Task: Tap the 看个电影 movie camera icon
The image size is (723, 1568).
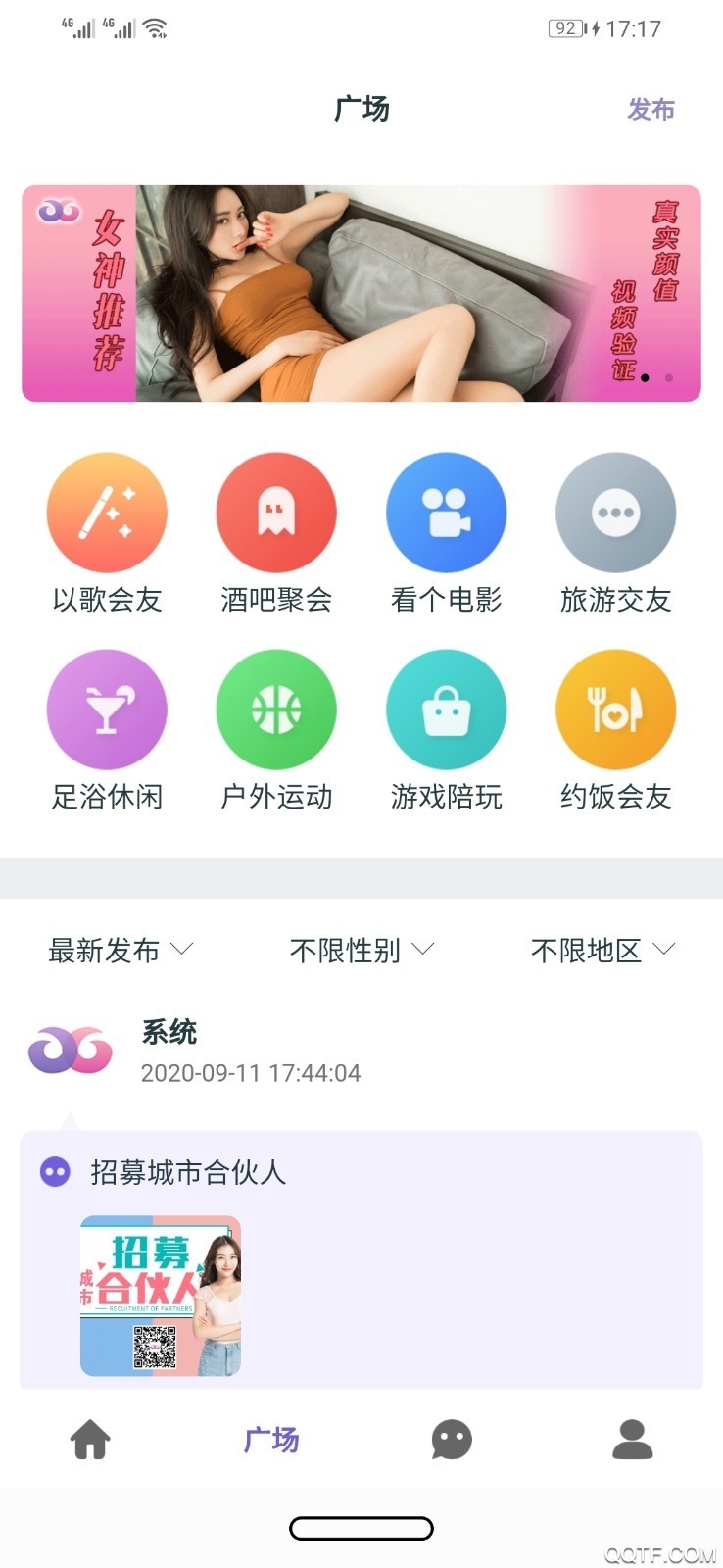Action: click(446, 512)
